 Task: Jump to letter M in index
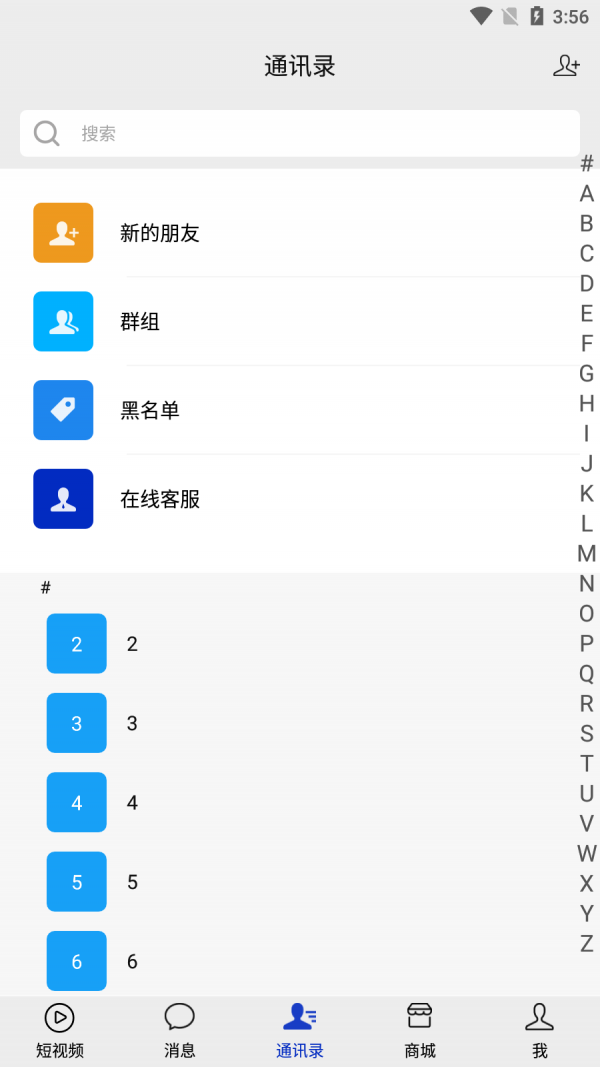click(x=586, y=554)
